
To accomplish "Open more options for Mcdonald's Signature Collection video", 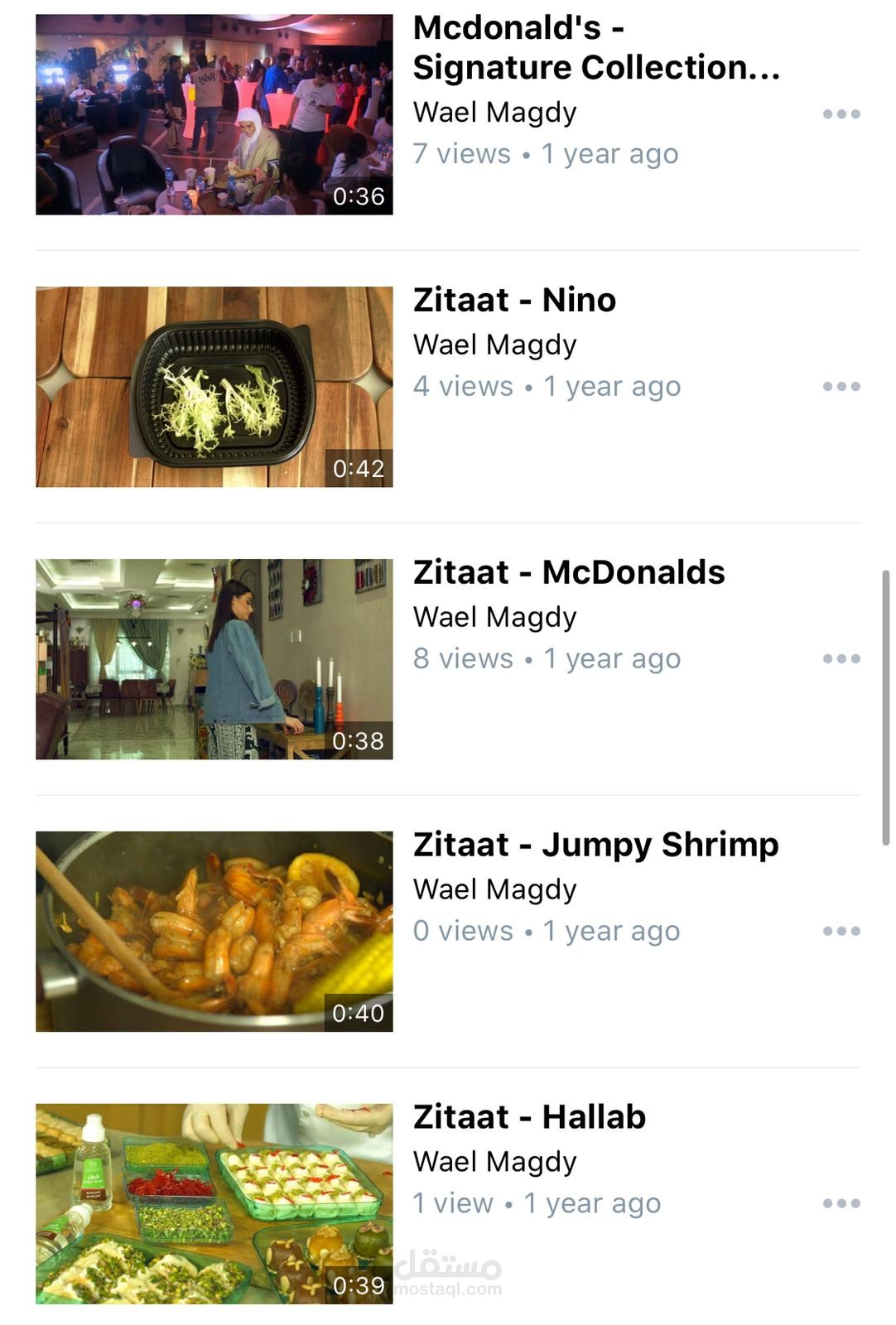I will click(x=841, y=114).
